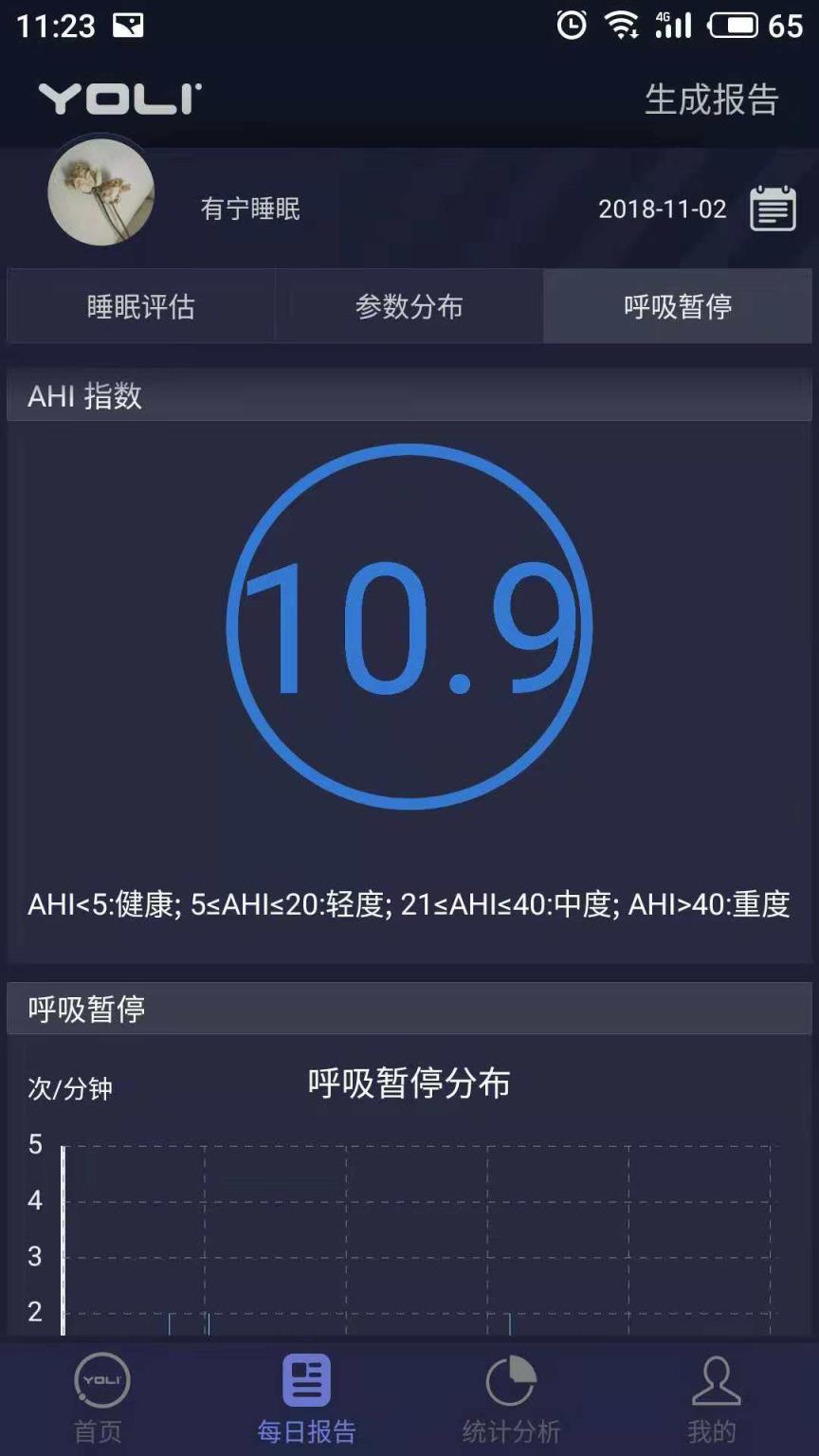Change the date 2018-11-02
This screenshot has width=819, height=1456.
pyautogui.click(x=664, y=209)
